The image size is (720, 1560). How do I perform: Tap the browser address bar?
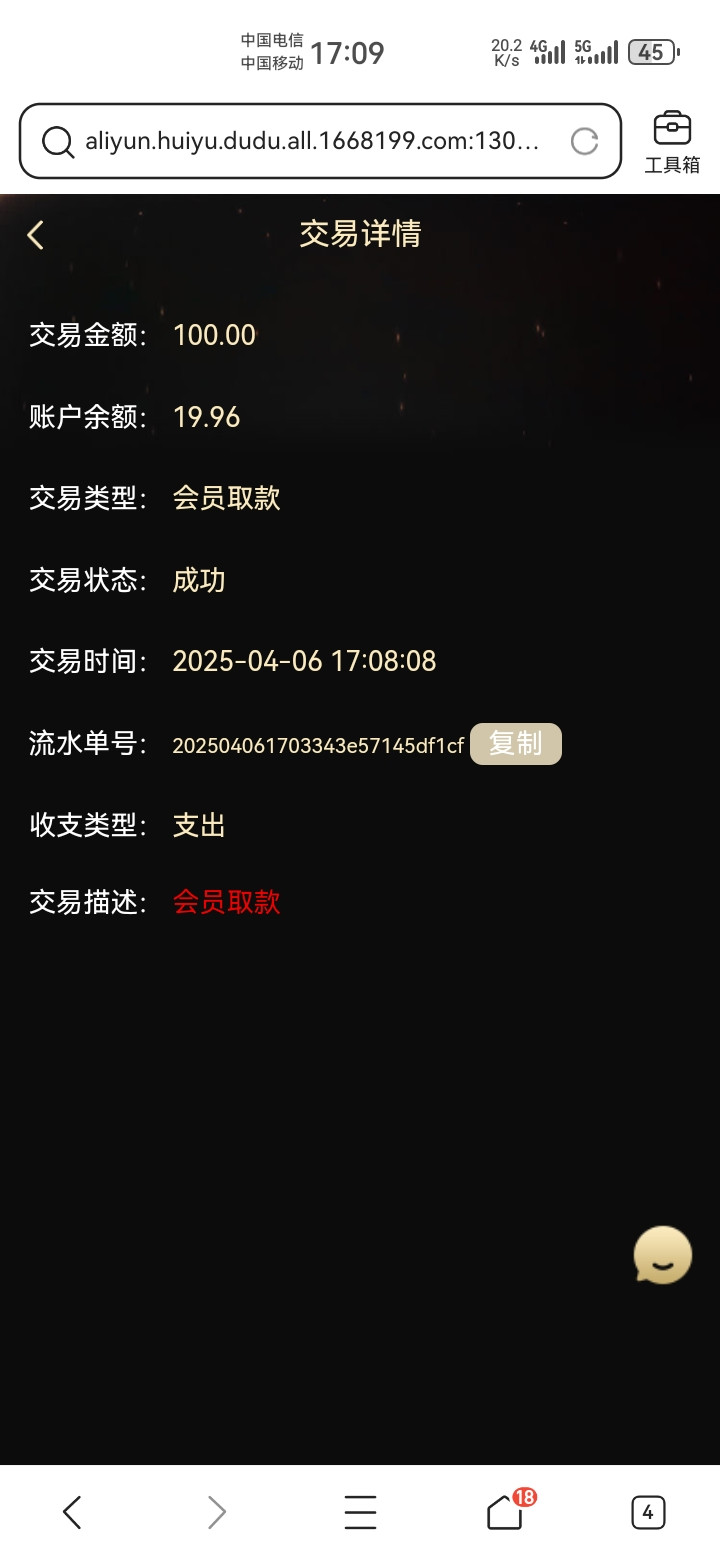click(x=310, y=141)
